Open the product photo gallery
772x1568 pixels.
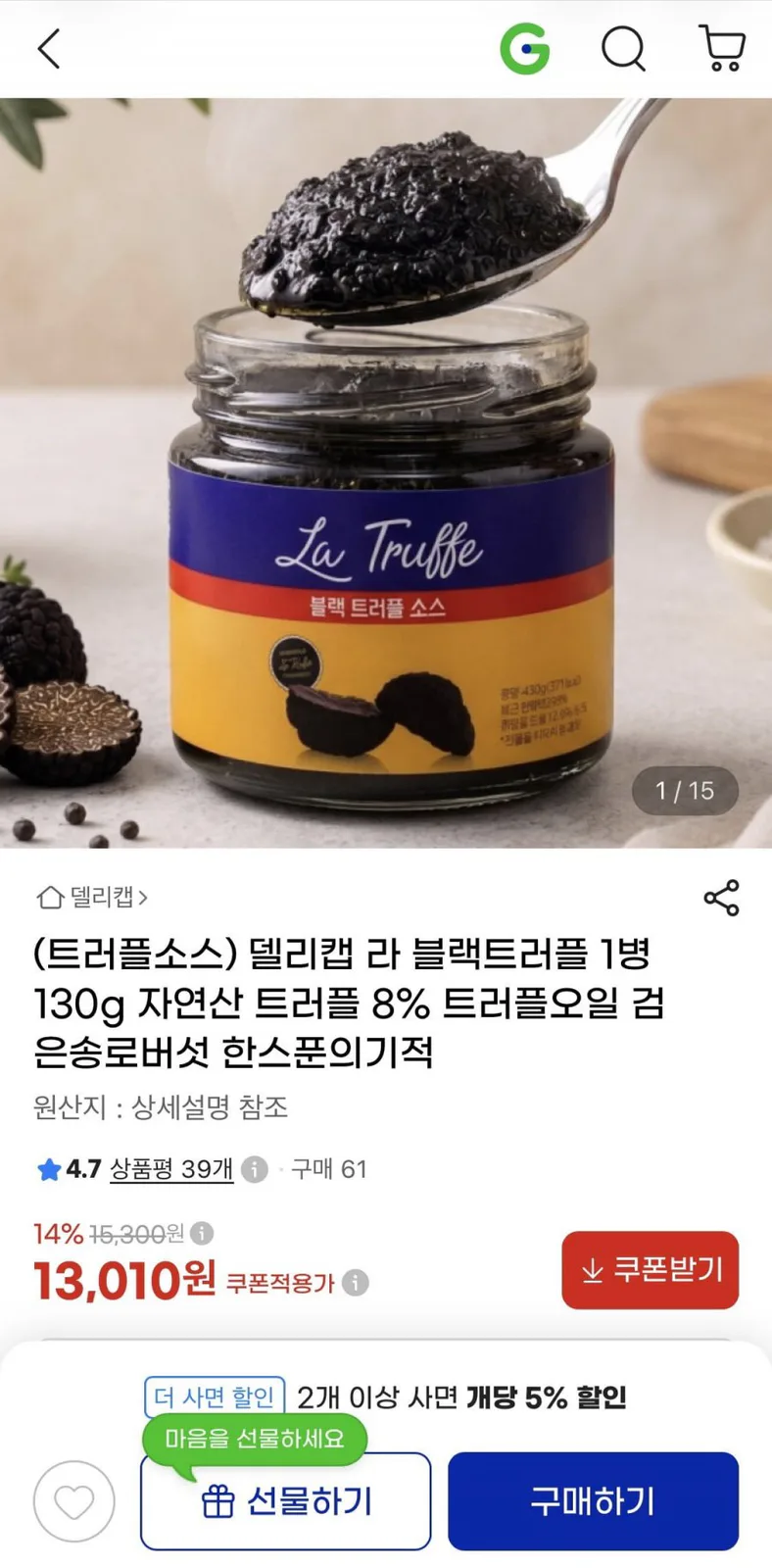click(x=386, y=472)
